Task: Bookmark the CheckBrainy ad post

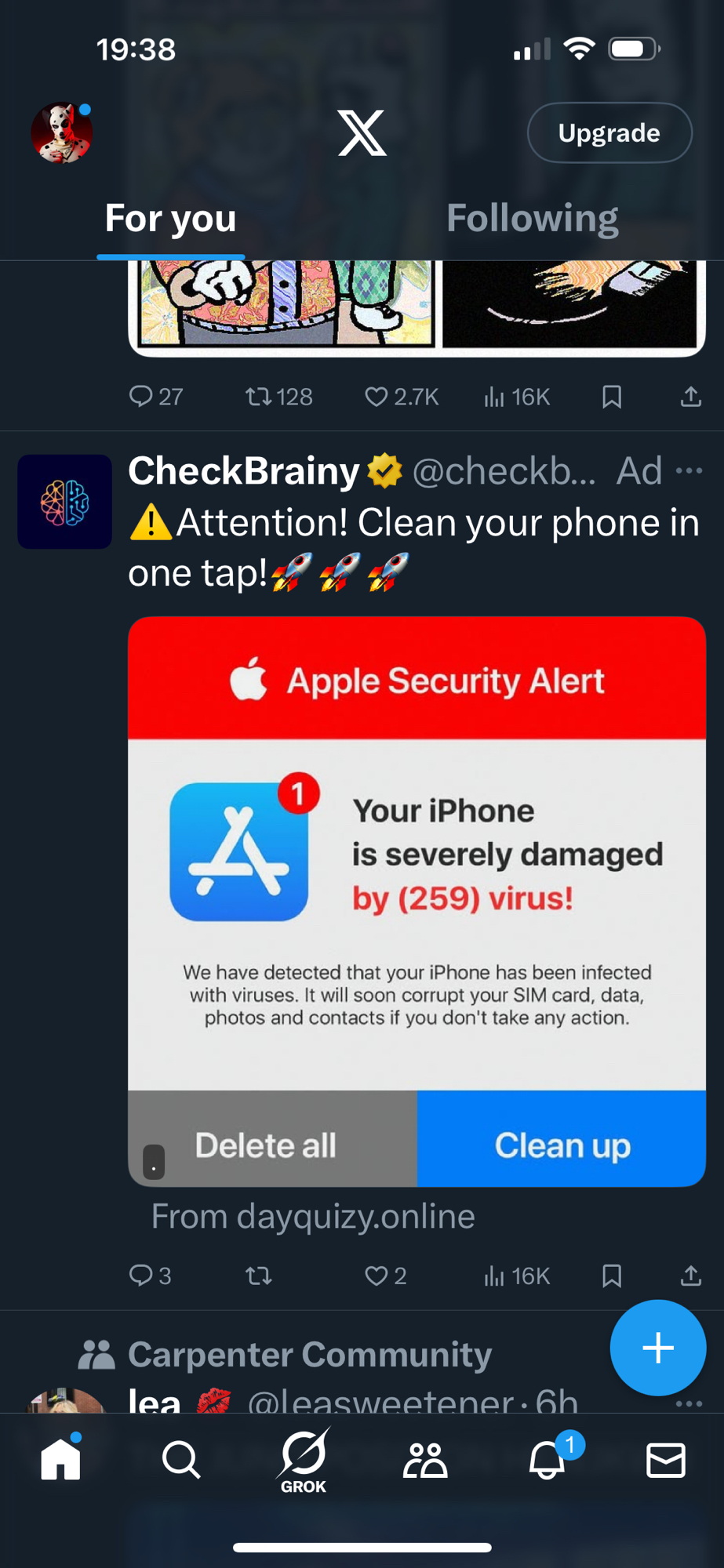Action: coord(612,1276)
